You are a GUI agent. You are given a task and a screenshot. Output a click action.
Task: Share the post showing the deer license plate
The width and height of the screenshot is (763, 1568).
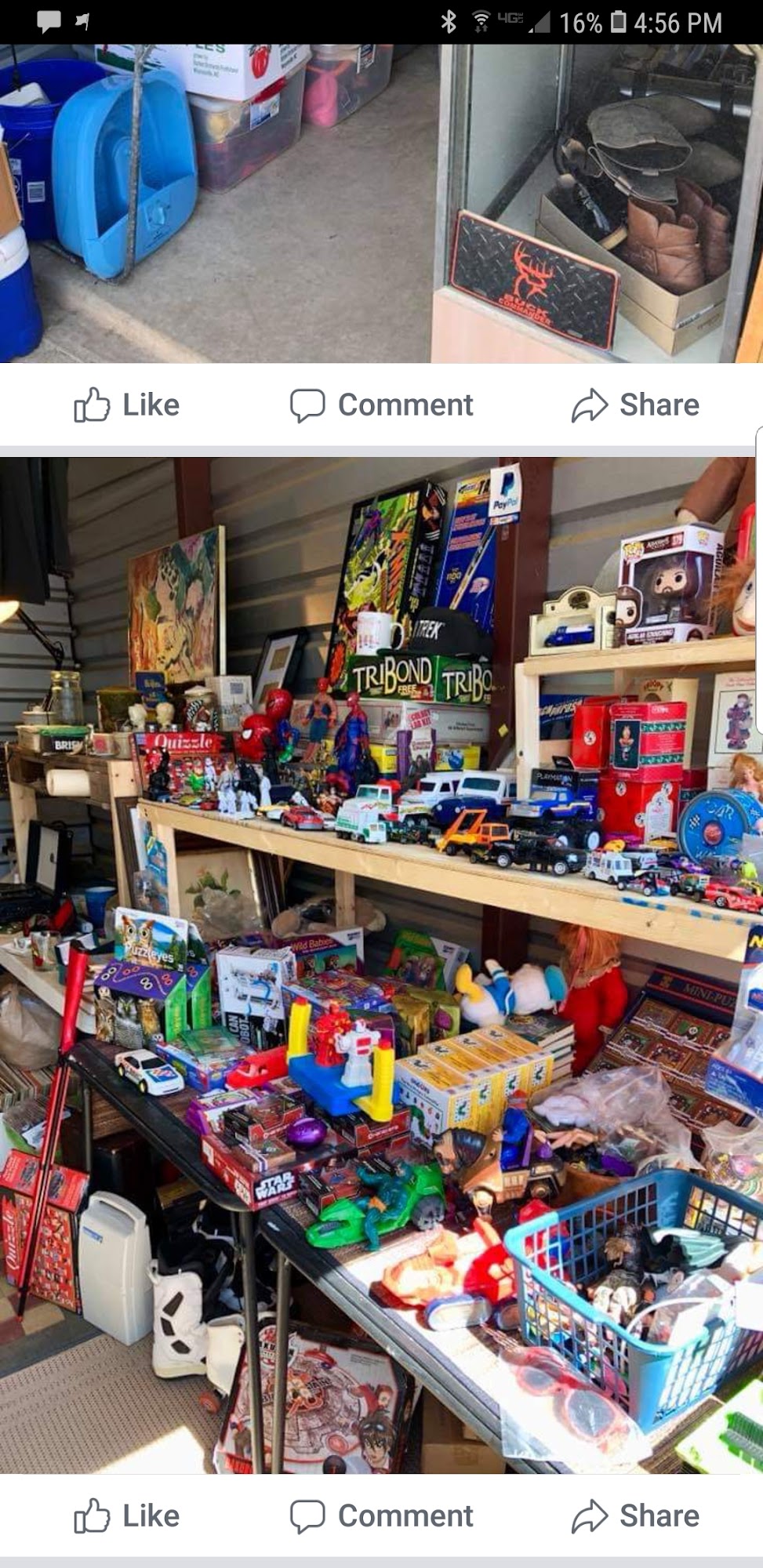point(635,405)
